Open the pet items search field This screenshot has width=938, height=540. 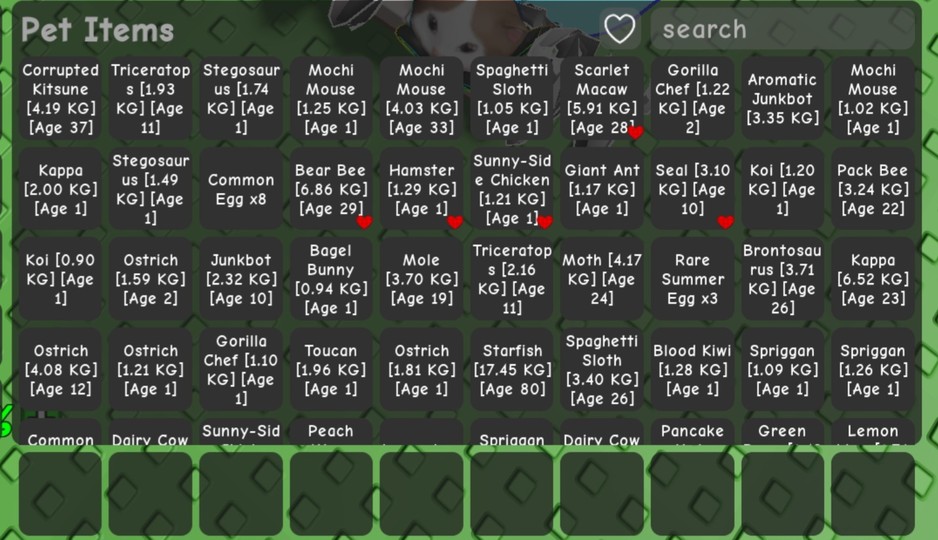[x=783, y=29]
